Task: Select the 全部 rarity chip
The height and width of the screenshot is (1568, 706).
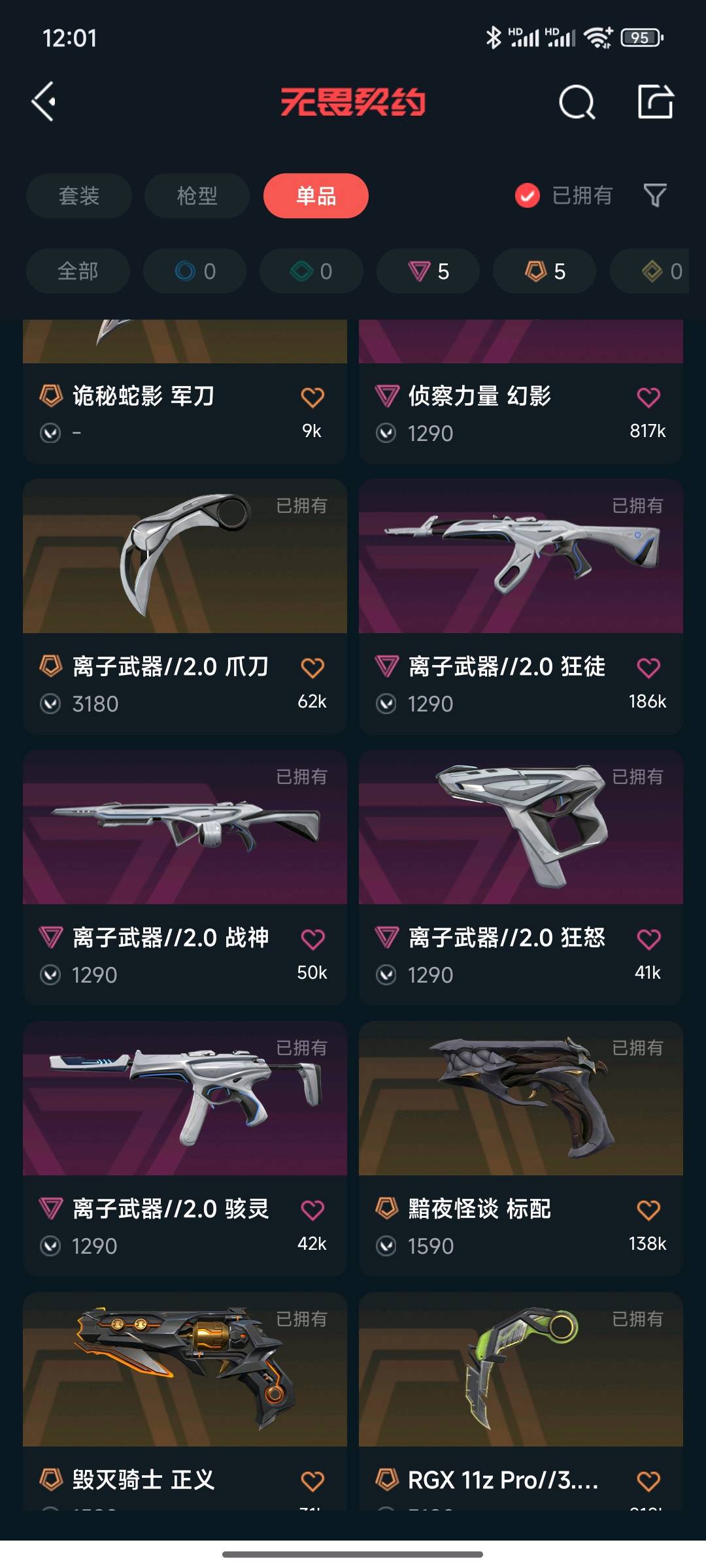Action: coord(78,270)
